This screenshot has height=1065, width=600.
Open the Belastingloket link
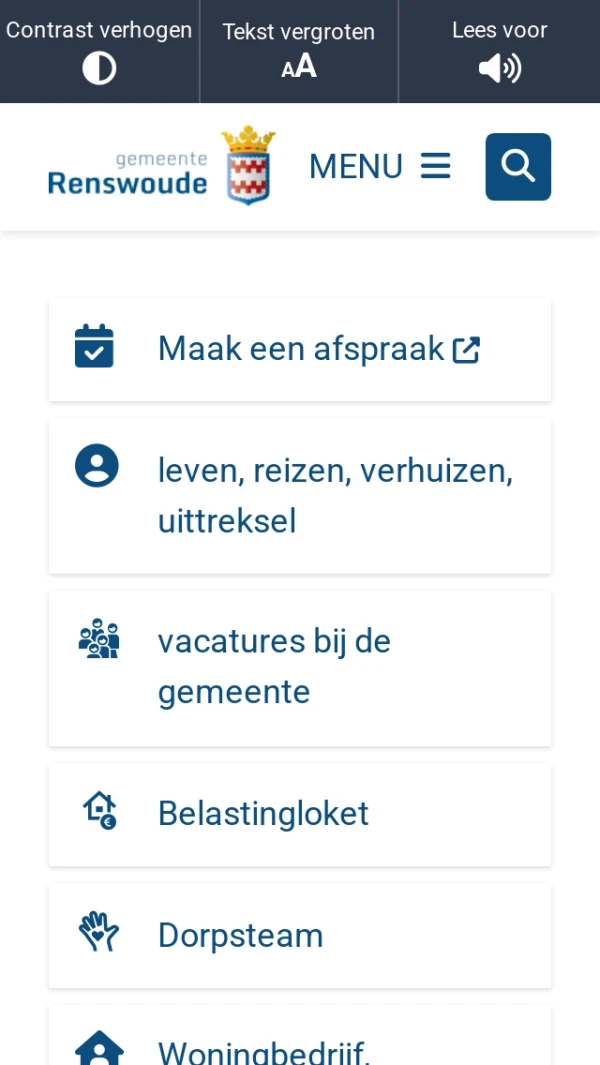(x=300, y=814)
